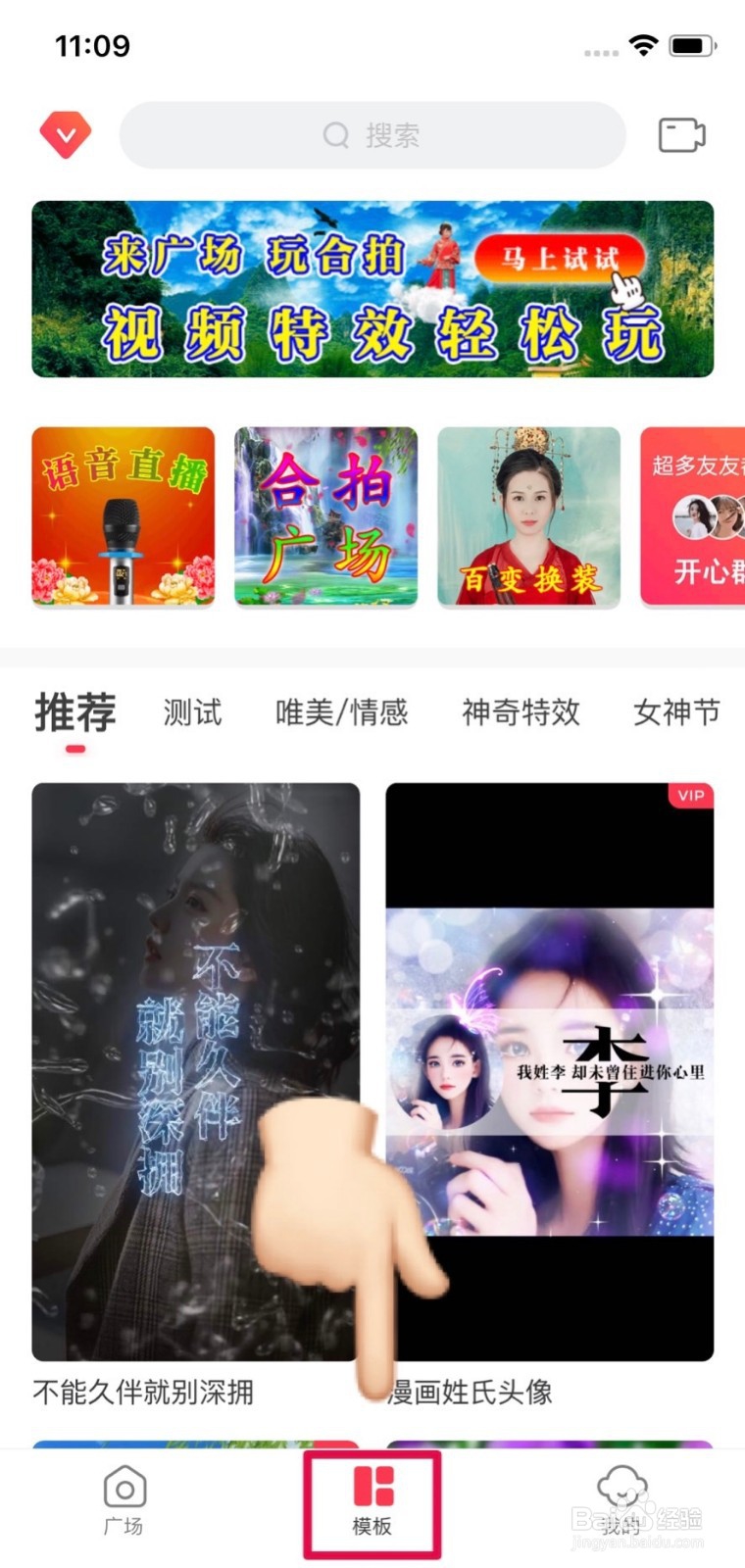The width and height of the screenshot is (745, 1568).
Task: Select the 女神节 tab
Action: point(674,712)
